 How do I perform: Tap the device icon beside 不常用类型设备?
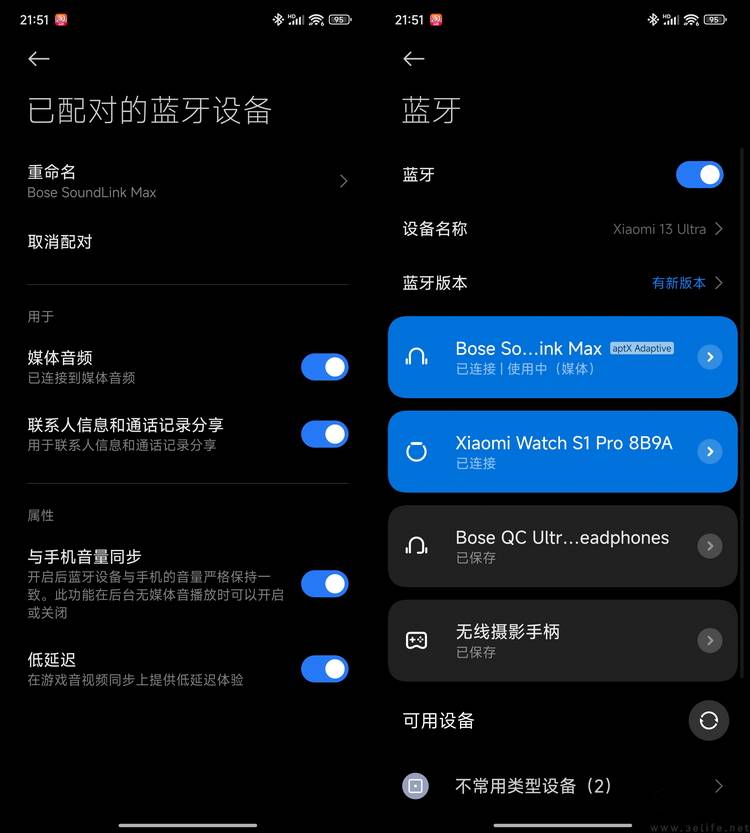click(x=415, y=786)
